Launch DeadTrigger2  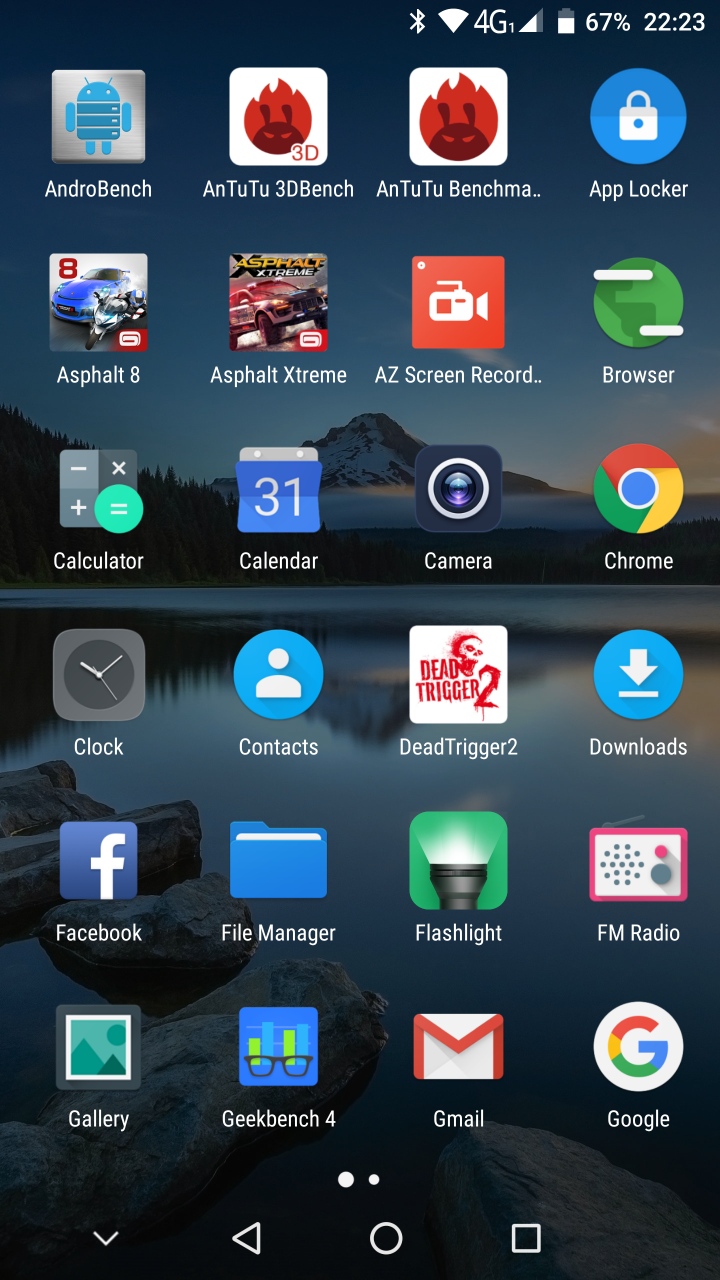click(x=458, y=675)
